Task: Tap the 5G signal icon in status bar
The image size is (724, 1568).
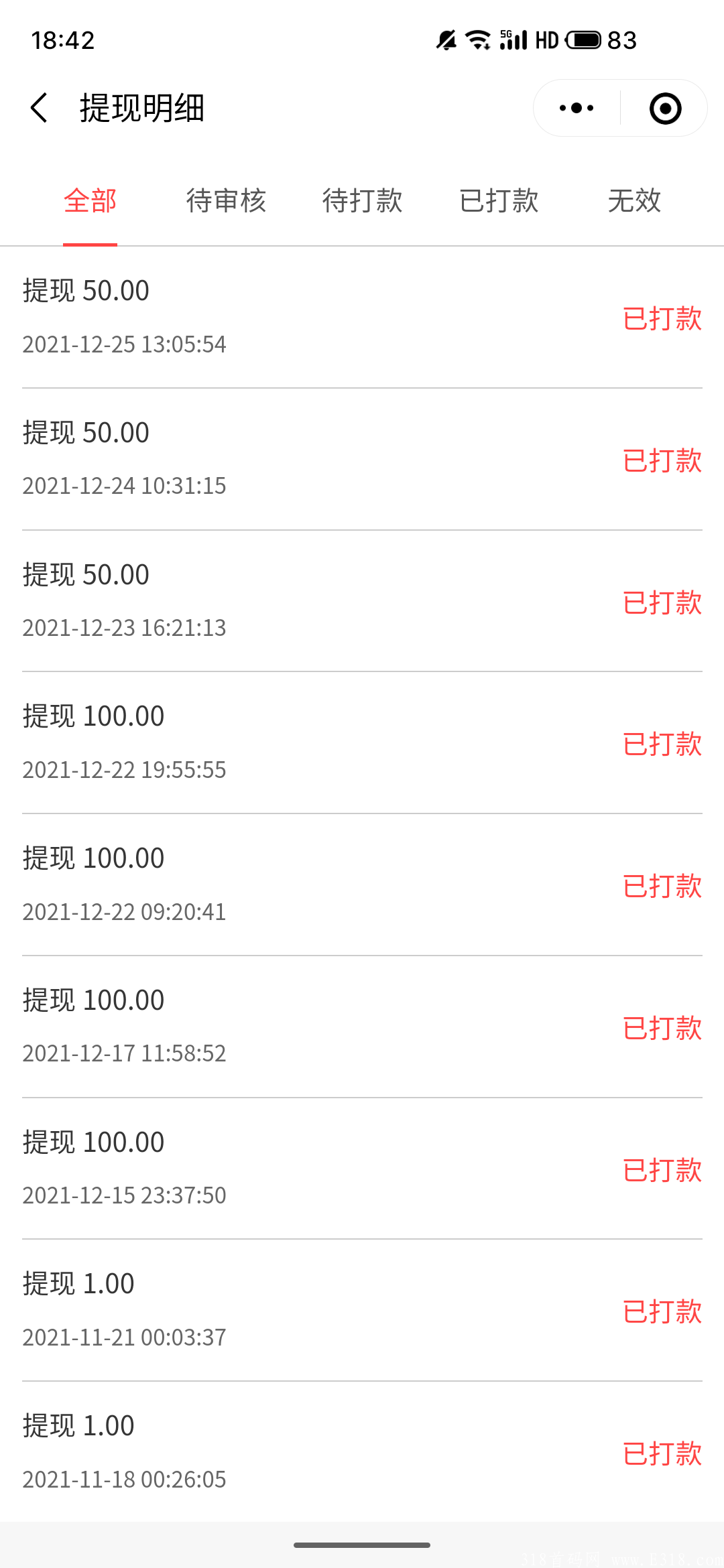Action: pos(513,40)
